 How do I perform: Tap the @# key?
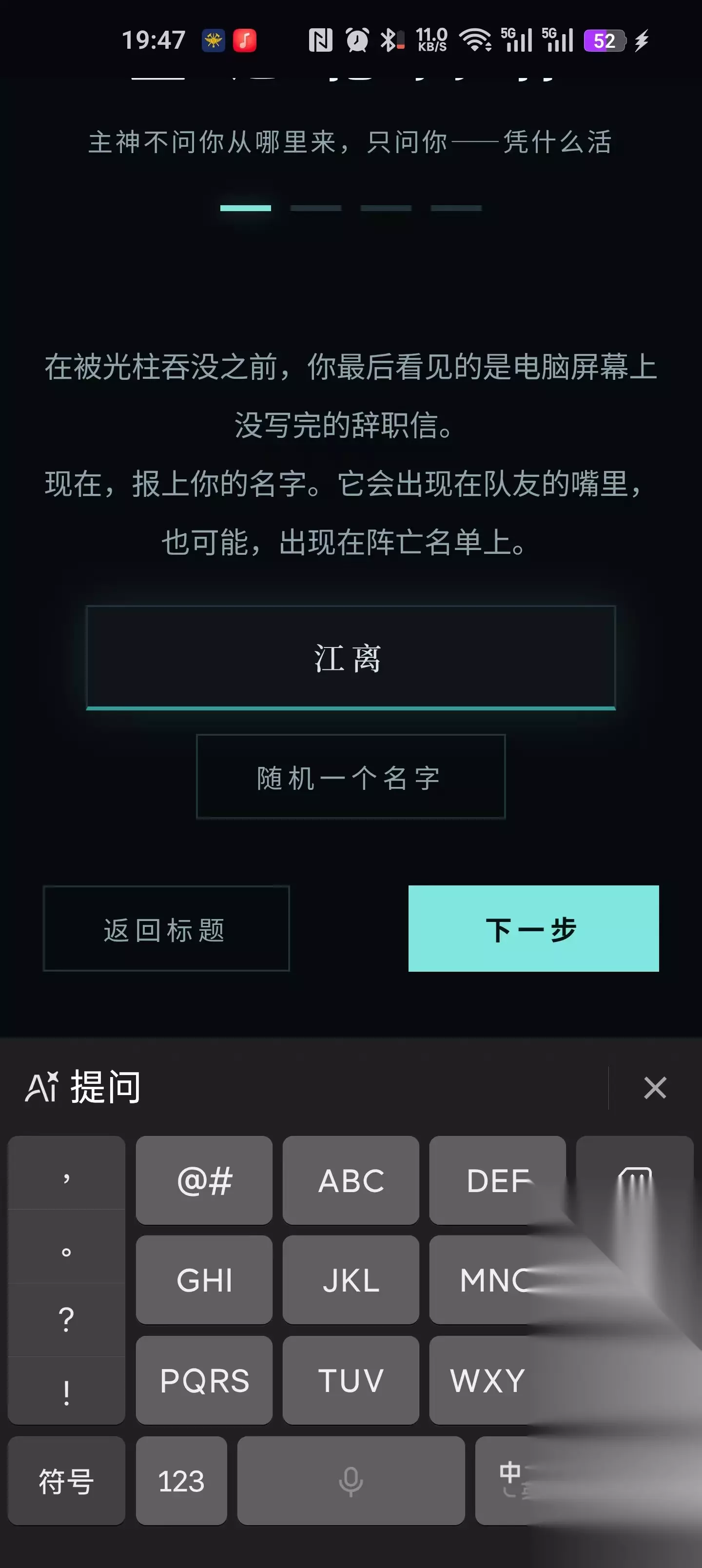coord(204,1180)
